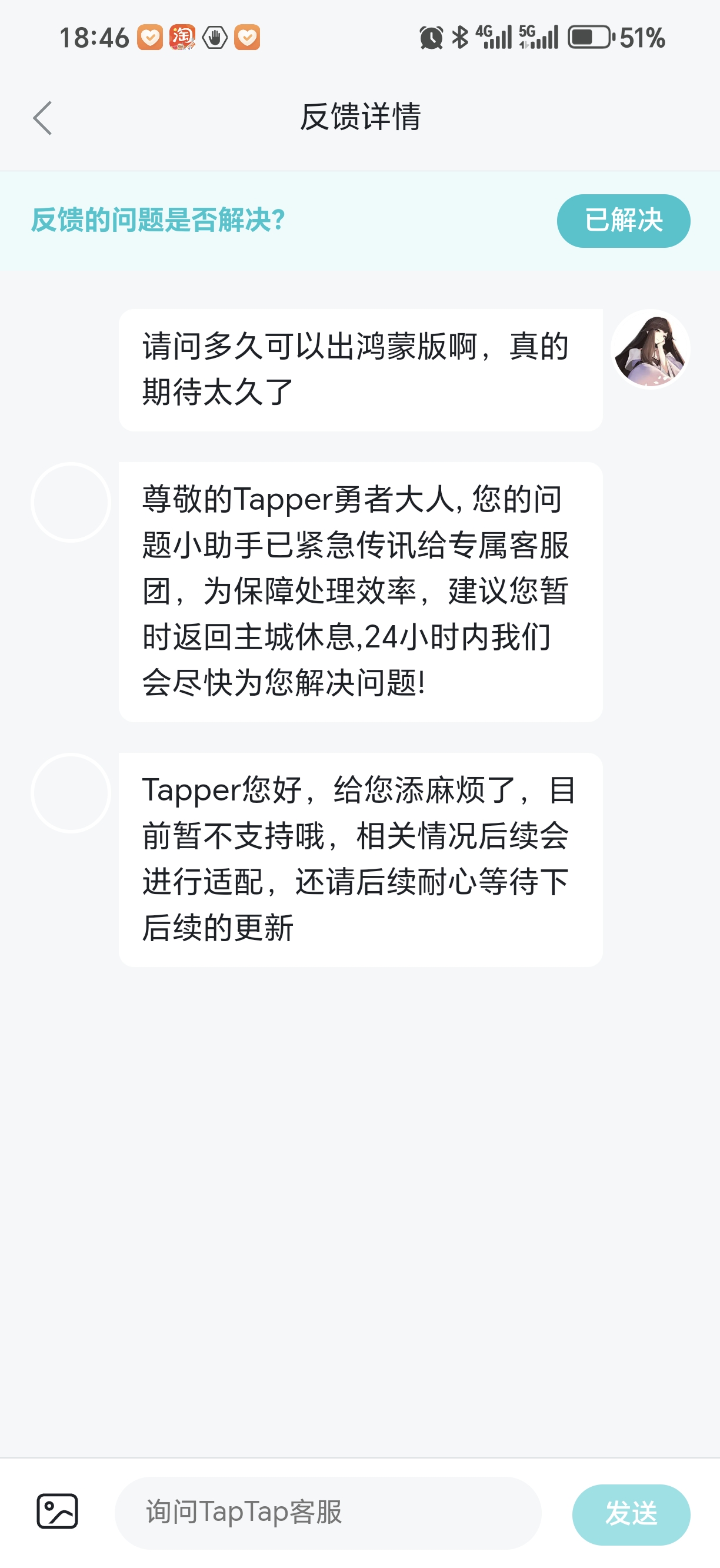Go back from the 反馈详情 page
The width and height of the screenshot is (720, 1568).
tap(42, 118)
